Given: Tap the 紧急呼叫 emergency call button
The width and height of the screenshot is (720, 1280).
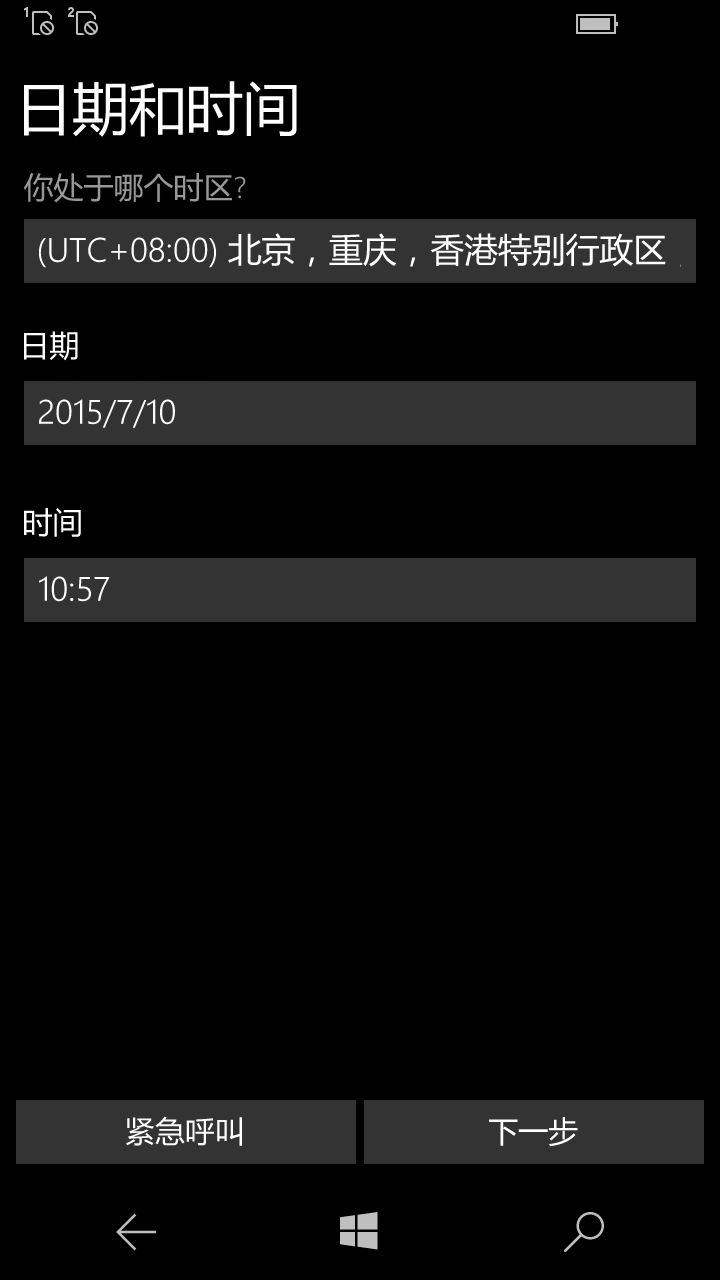Looking at the screenshot, I should point(186,1132).
